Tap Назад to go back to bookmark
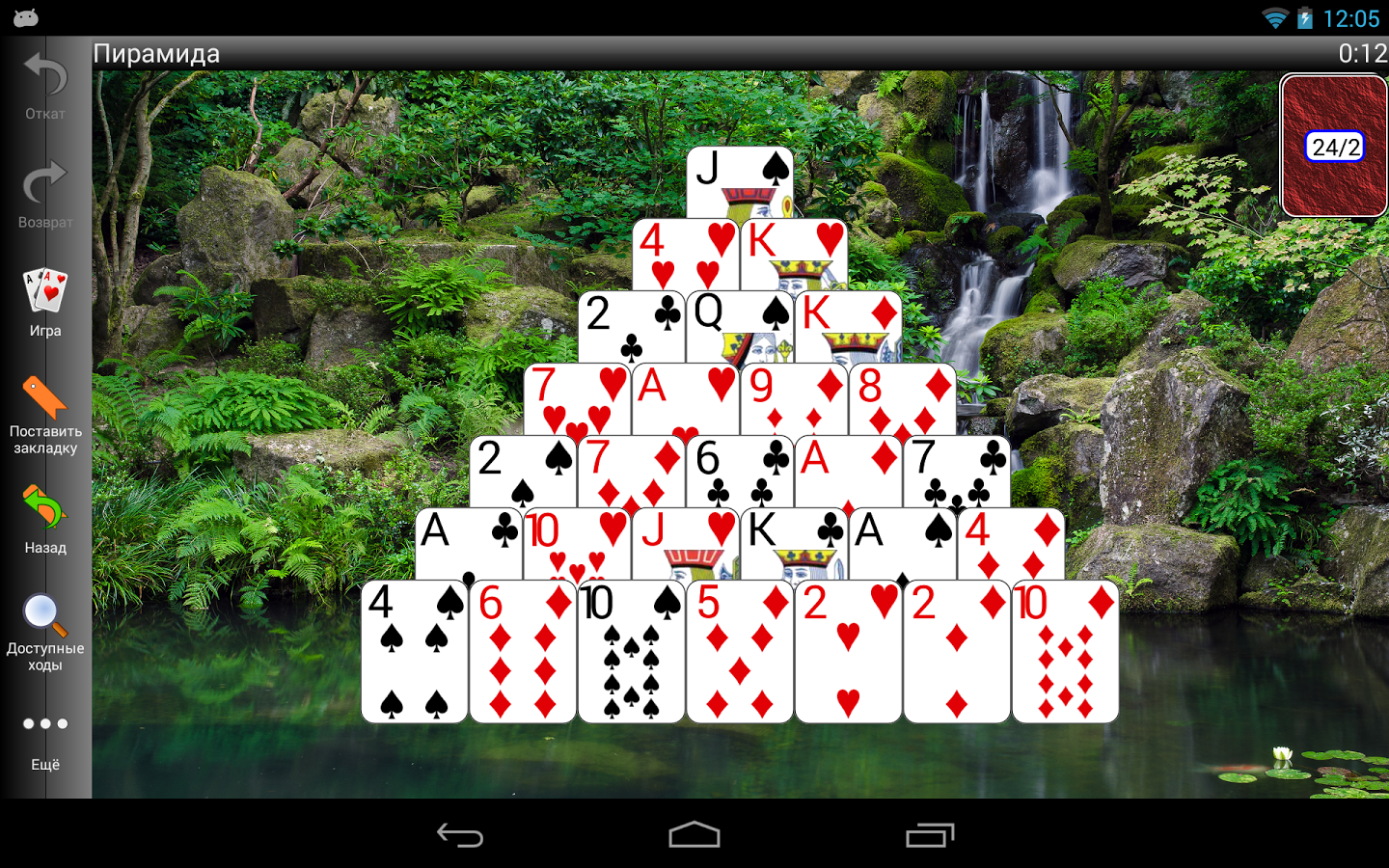 [x=45, y=520]
